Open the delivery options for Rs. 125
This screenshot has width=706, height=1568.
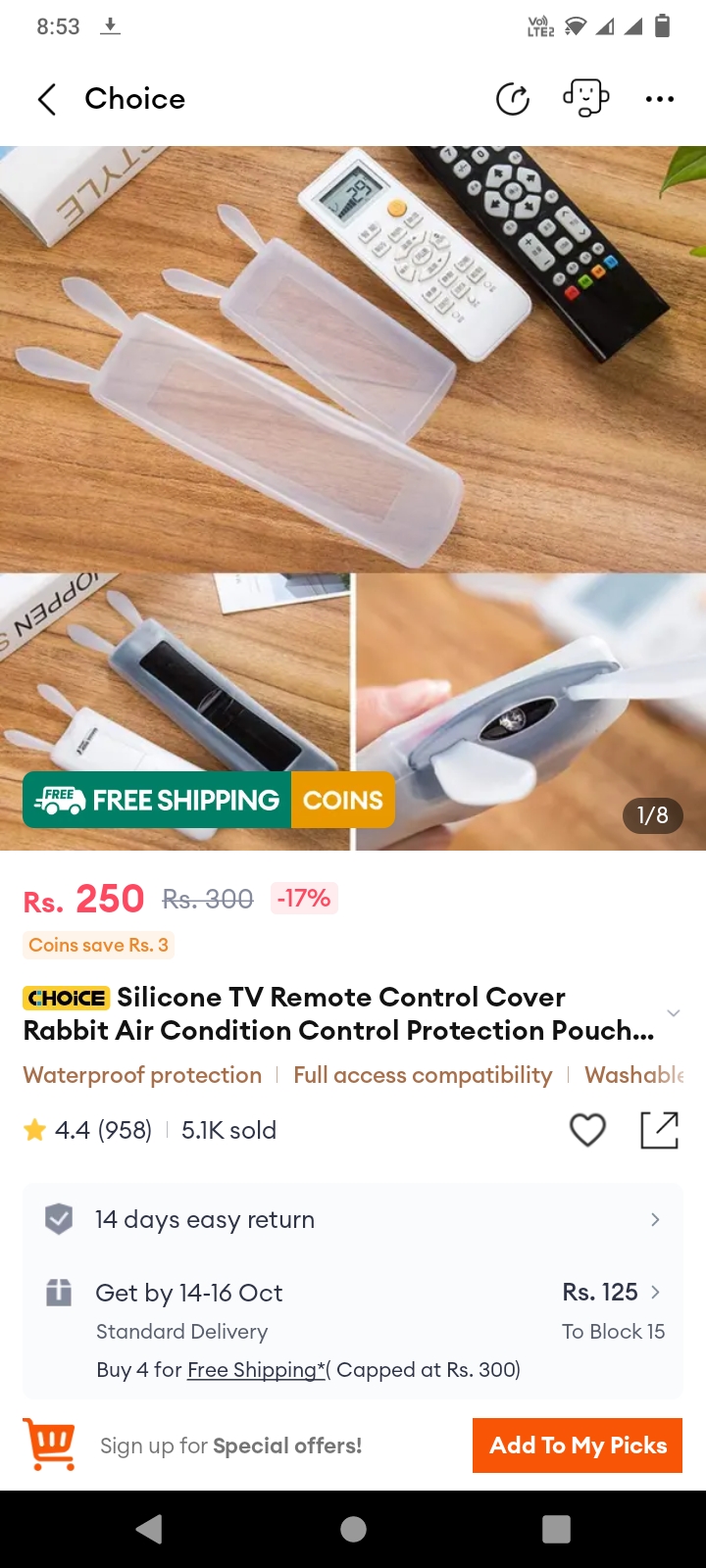coord(613,1293)
